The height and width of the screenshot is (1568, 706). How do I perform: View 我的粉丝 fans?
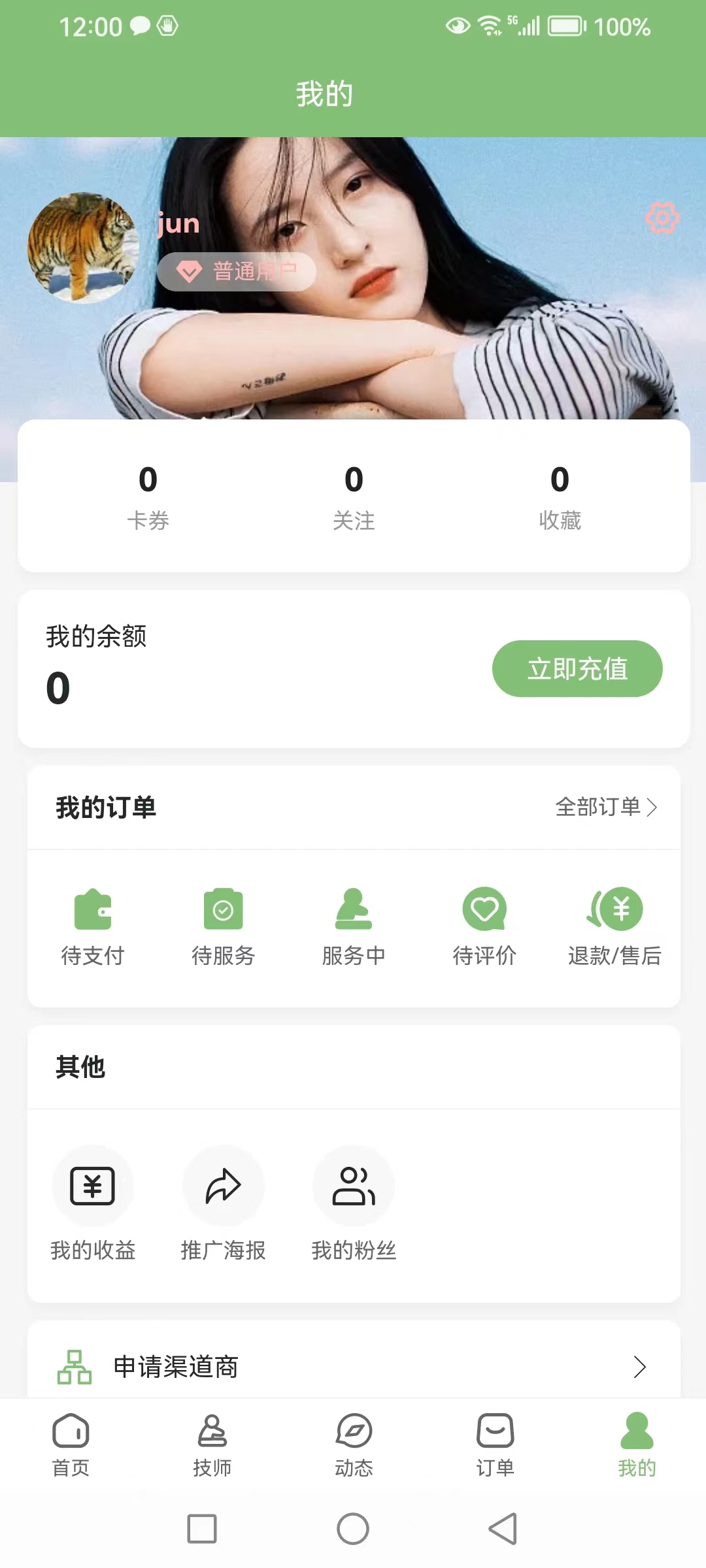coord(354,1203)
